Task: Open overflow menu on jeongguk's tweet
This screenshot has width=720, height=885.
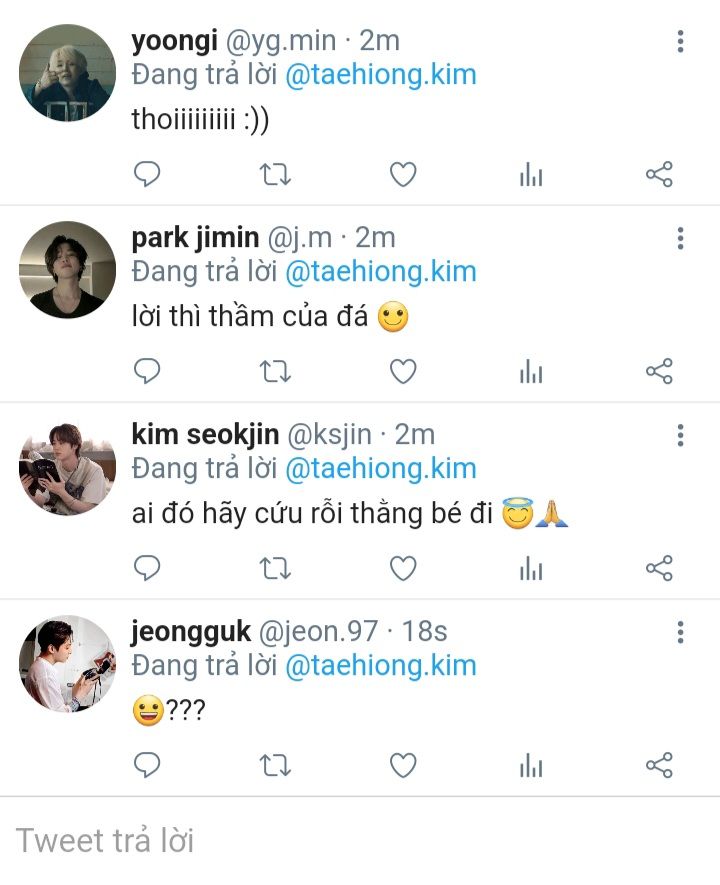Action: (680, 632)
